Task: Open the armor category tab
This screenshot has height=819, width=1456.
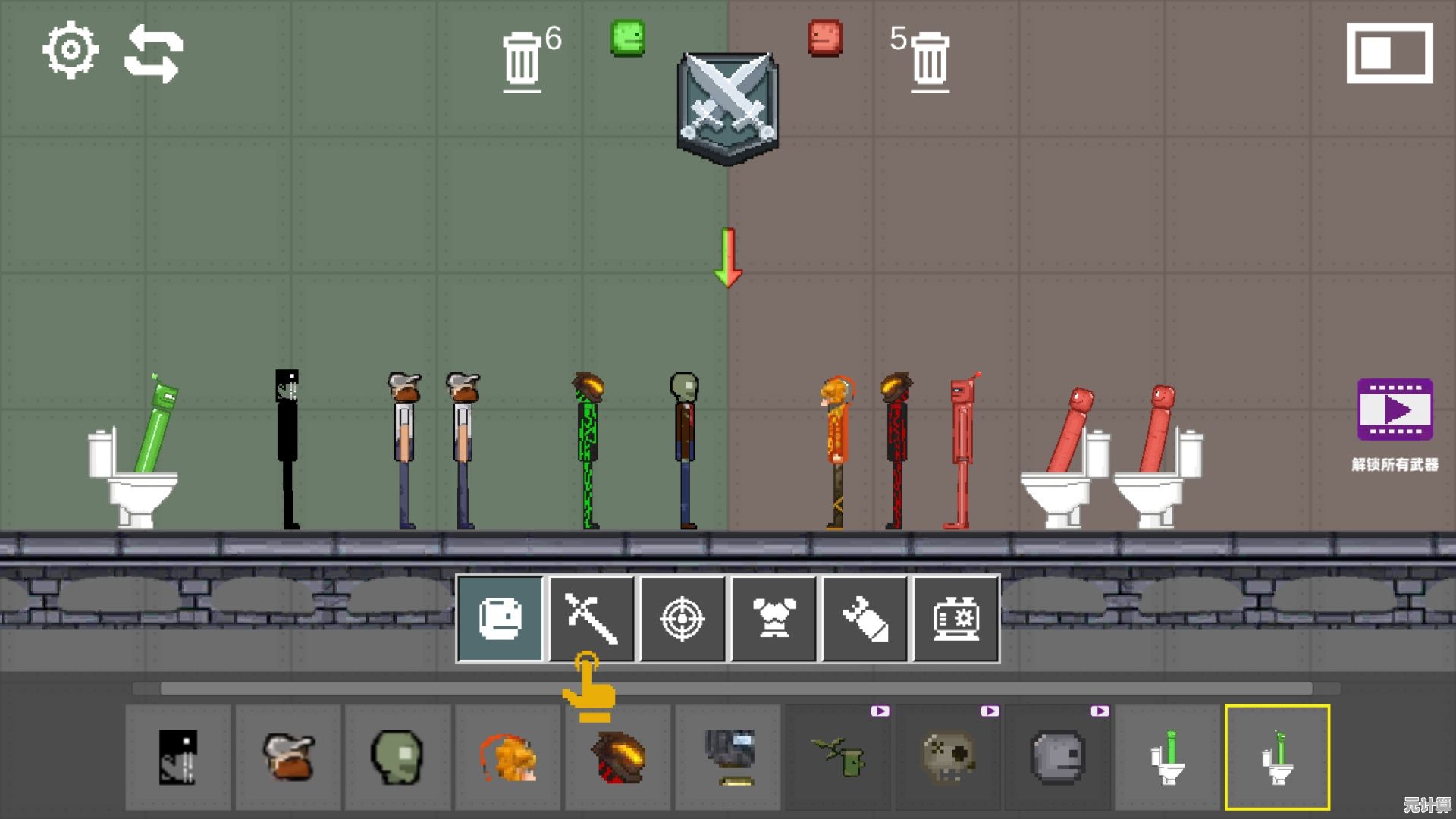Action: pos(773,619)
